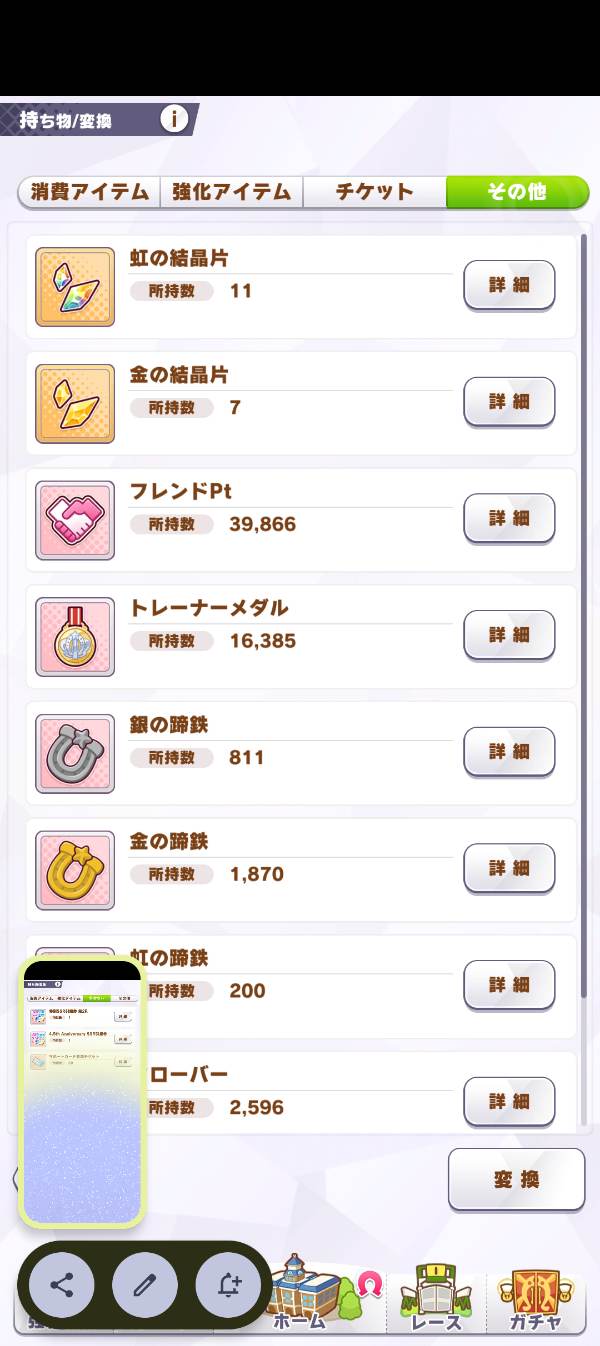Switch to the チケット tab
Image resolution: width=600 pixels, height=1346 pixels.
pyautogui.click(x=374, y=192)
